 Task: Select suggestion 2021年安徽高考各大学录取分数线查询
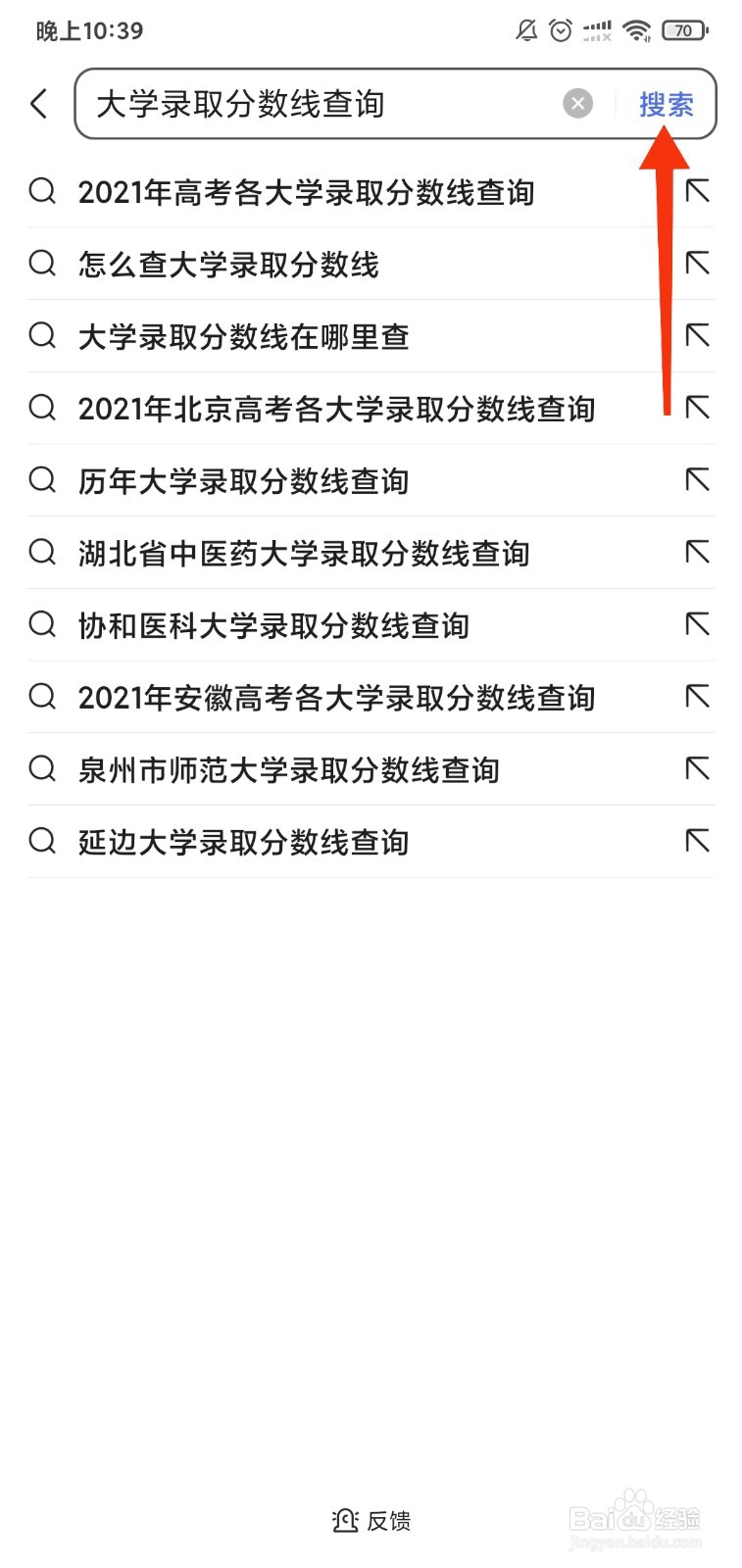click(337, 697)
